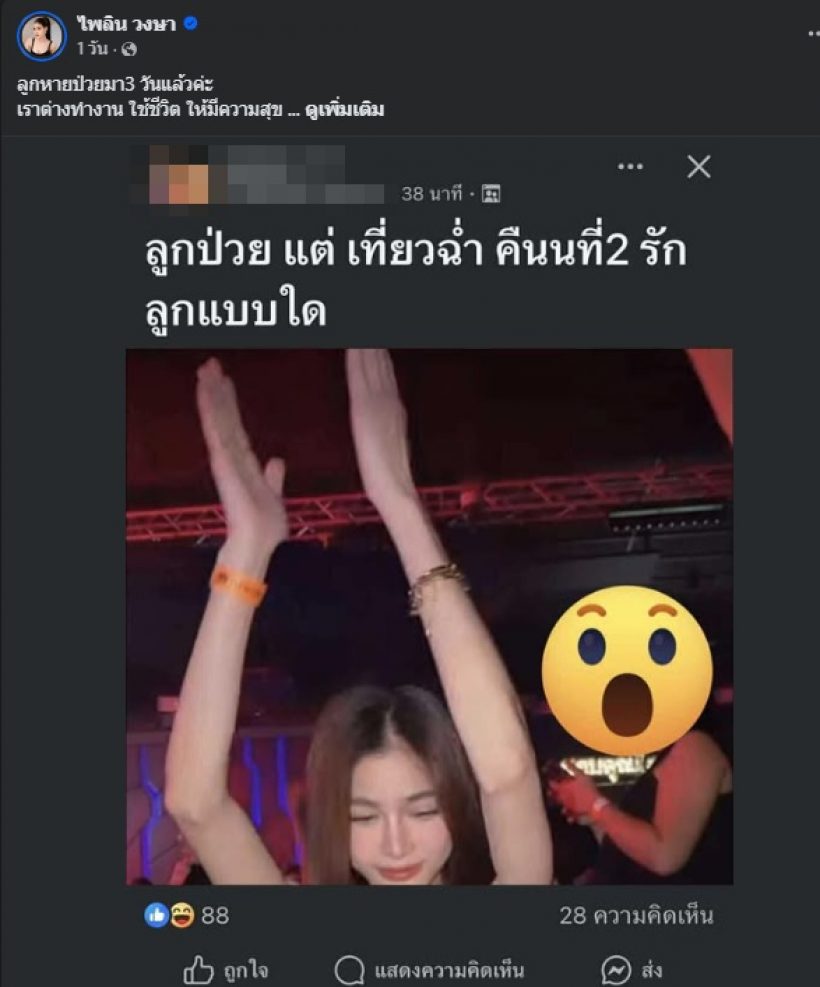Viewport: 820px width, 987px height.
Task: View the 88 reactions list
Action: click(187, 915)
